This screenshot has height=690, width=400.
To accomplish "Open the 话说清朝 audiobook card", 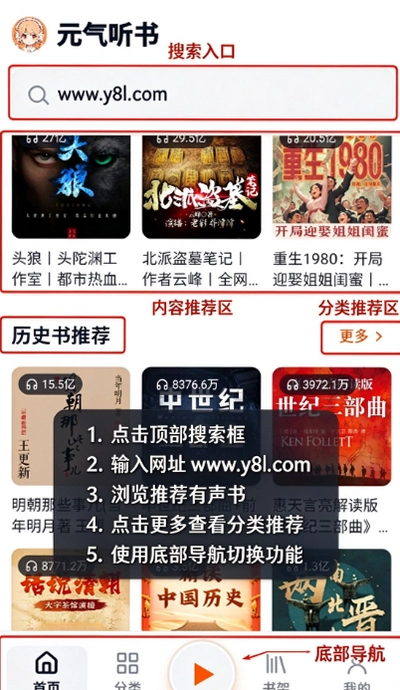I will point(71,590).
